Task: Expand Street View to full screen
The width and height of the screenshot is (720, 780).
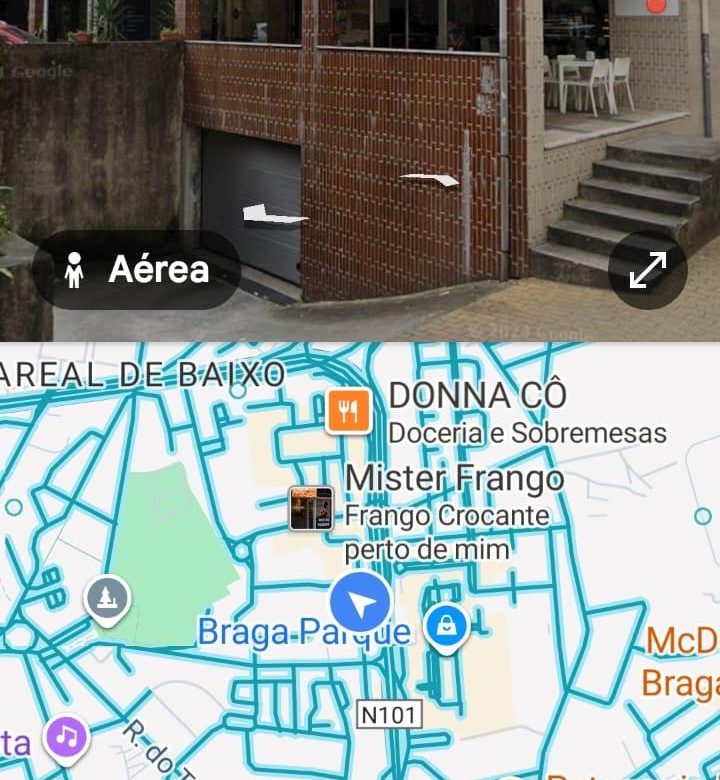Action: coord(647,270)
